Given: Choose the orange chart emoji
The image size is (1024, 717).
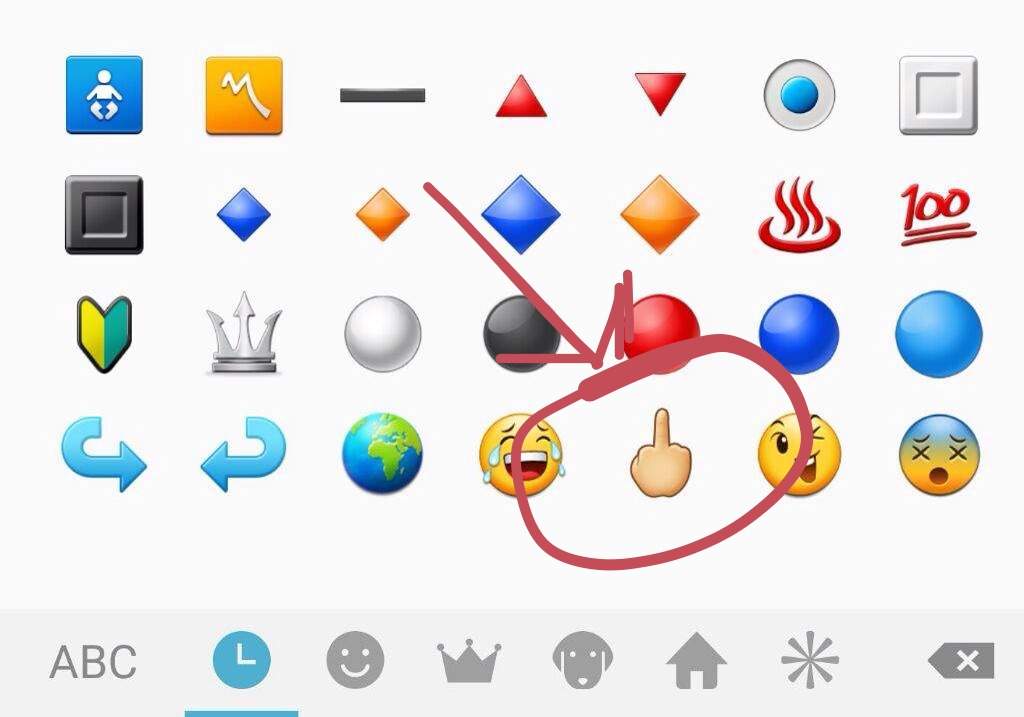Looking at the screenshot, I should coord(243,95).
